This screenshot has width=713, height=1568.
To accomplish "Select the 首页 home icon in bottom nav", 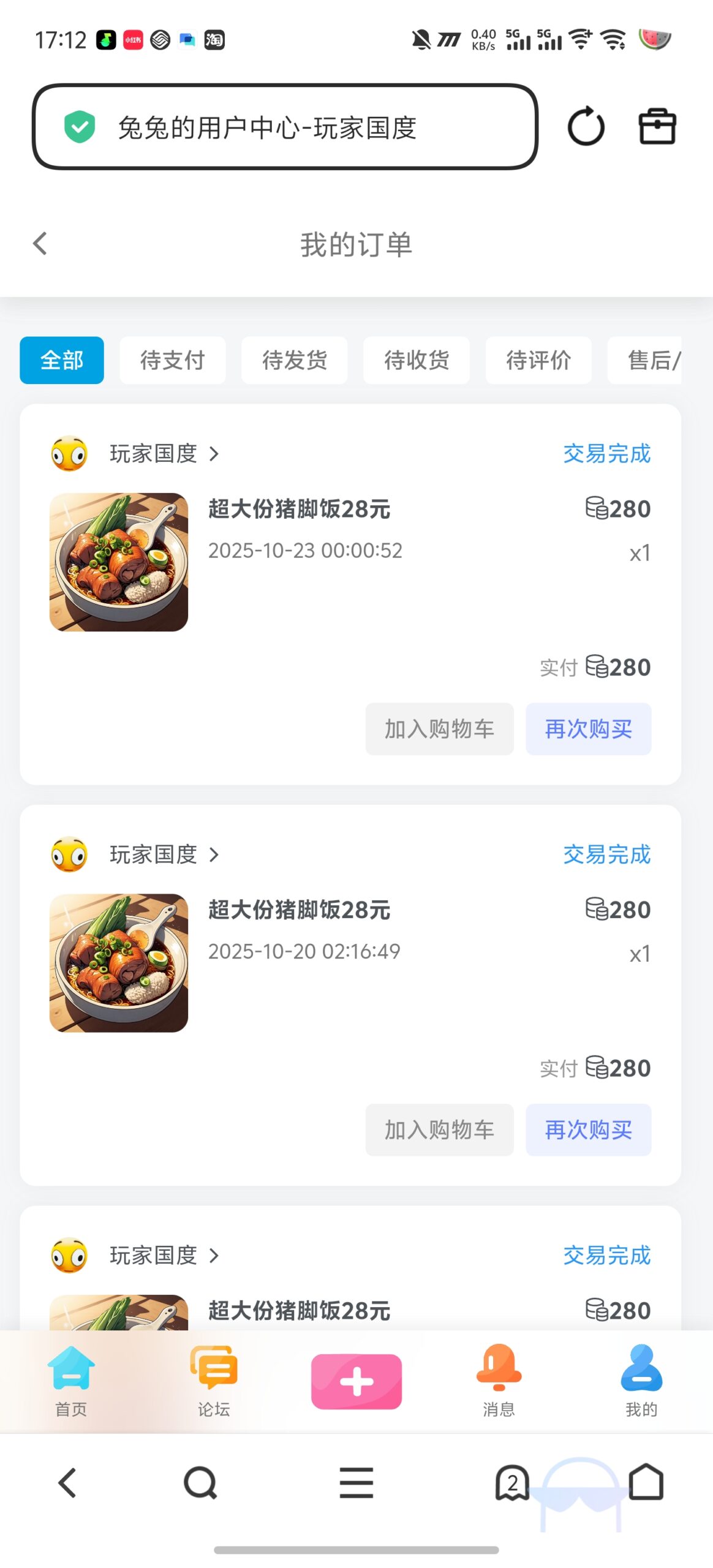I will pyautogui.click(x=70, y=1371).
